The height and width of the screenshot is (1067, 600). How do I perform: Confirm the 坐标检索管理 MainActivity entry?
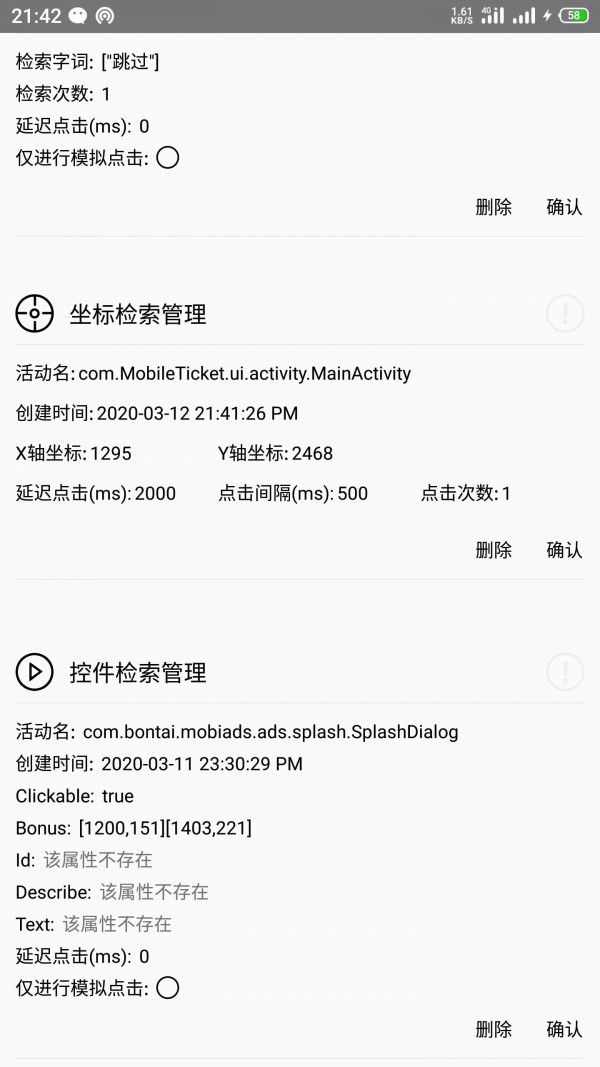(564, 549)
